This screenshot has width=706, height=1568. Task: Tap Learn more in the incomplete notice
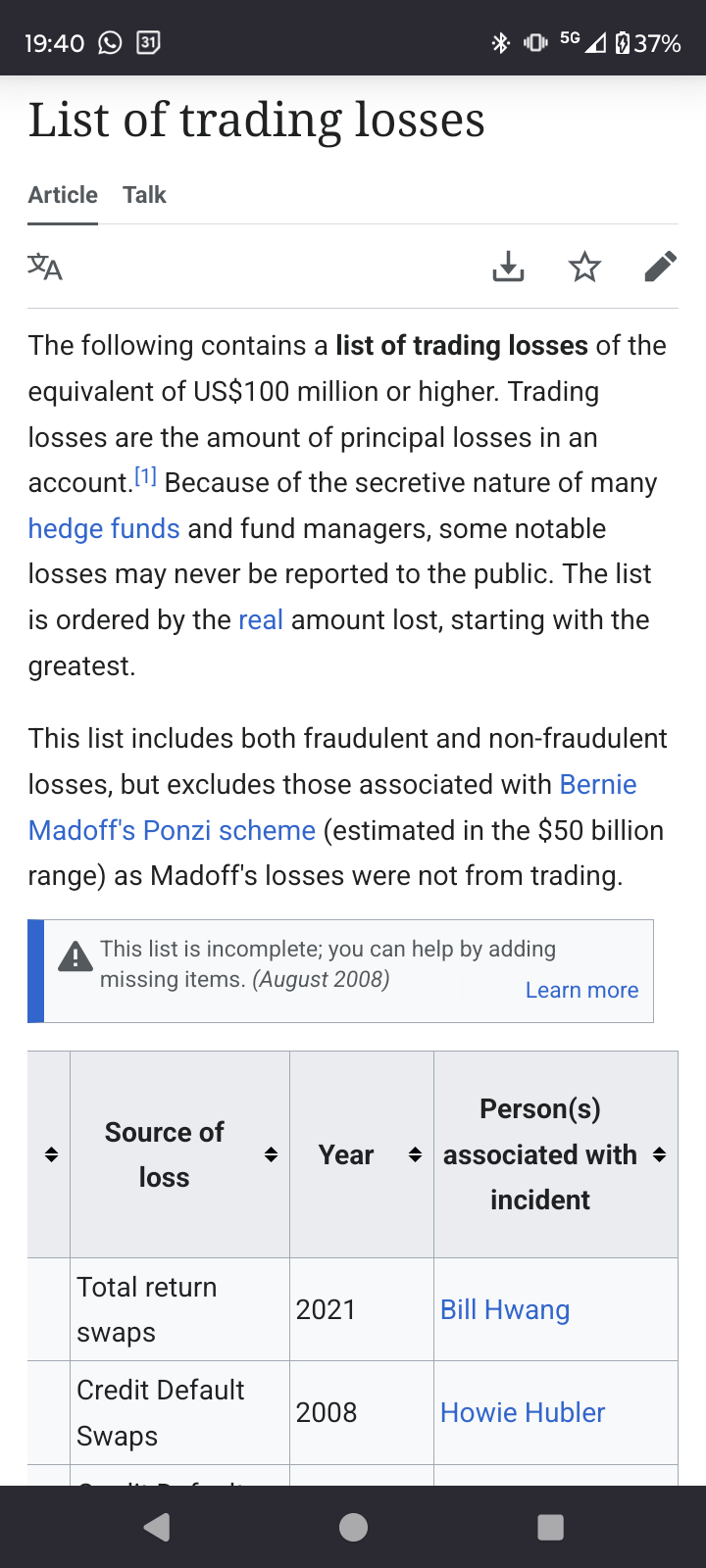581,990
